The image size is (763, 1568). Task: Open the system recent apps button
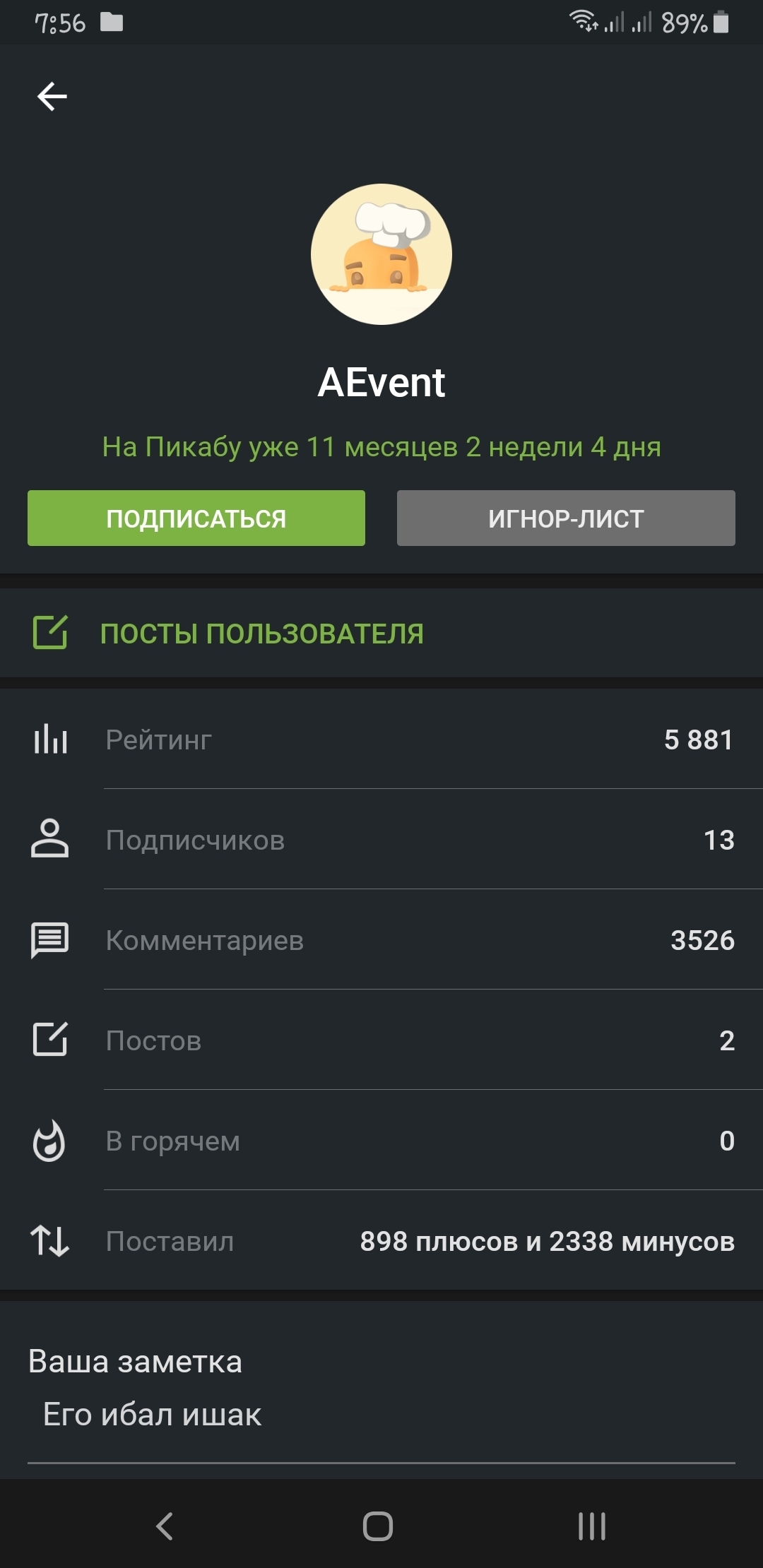tap(592, 1526)
